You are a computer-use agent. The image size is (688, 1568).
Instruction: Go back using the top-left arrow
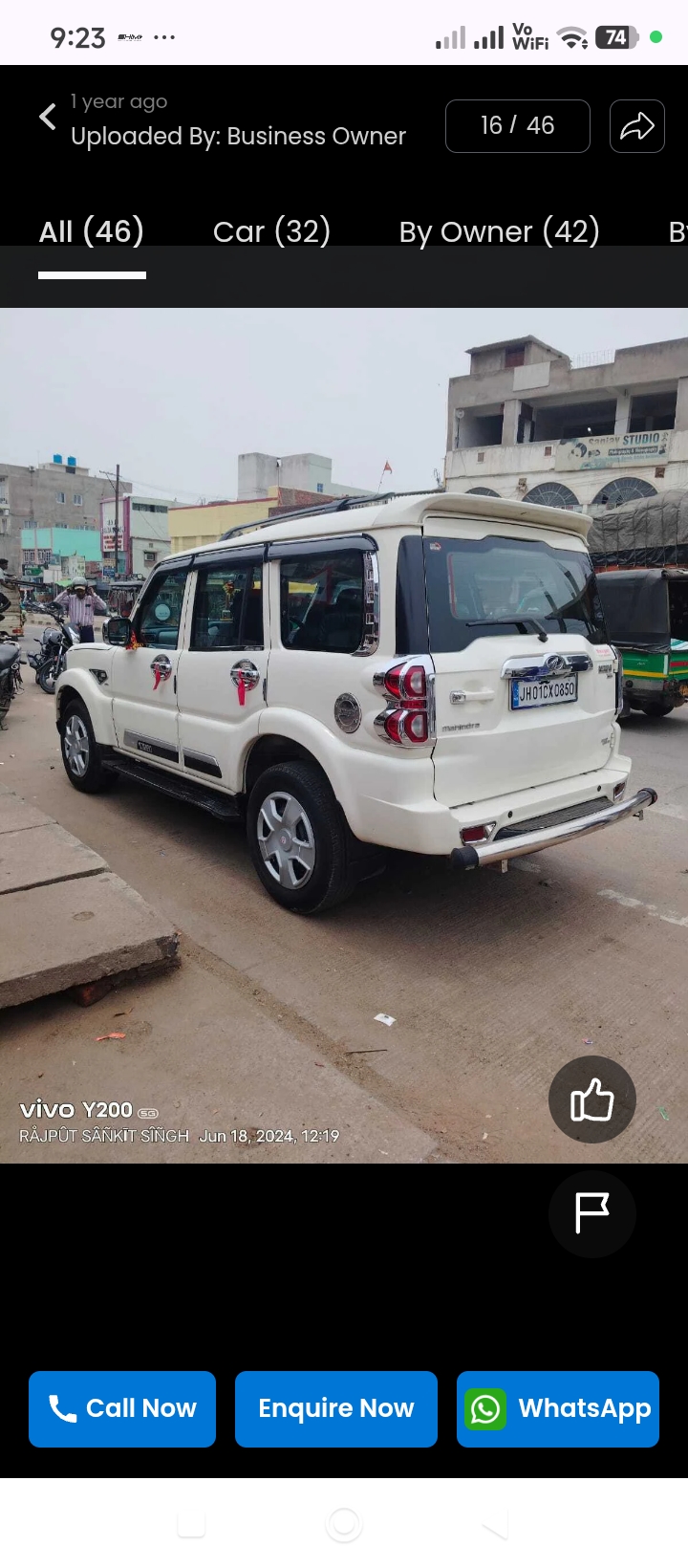[48, 118]
